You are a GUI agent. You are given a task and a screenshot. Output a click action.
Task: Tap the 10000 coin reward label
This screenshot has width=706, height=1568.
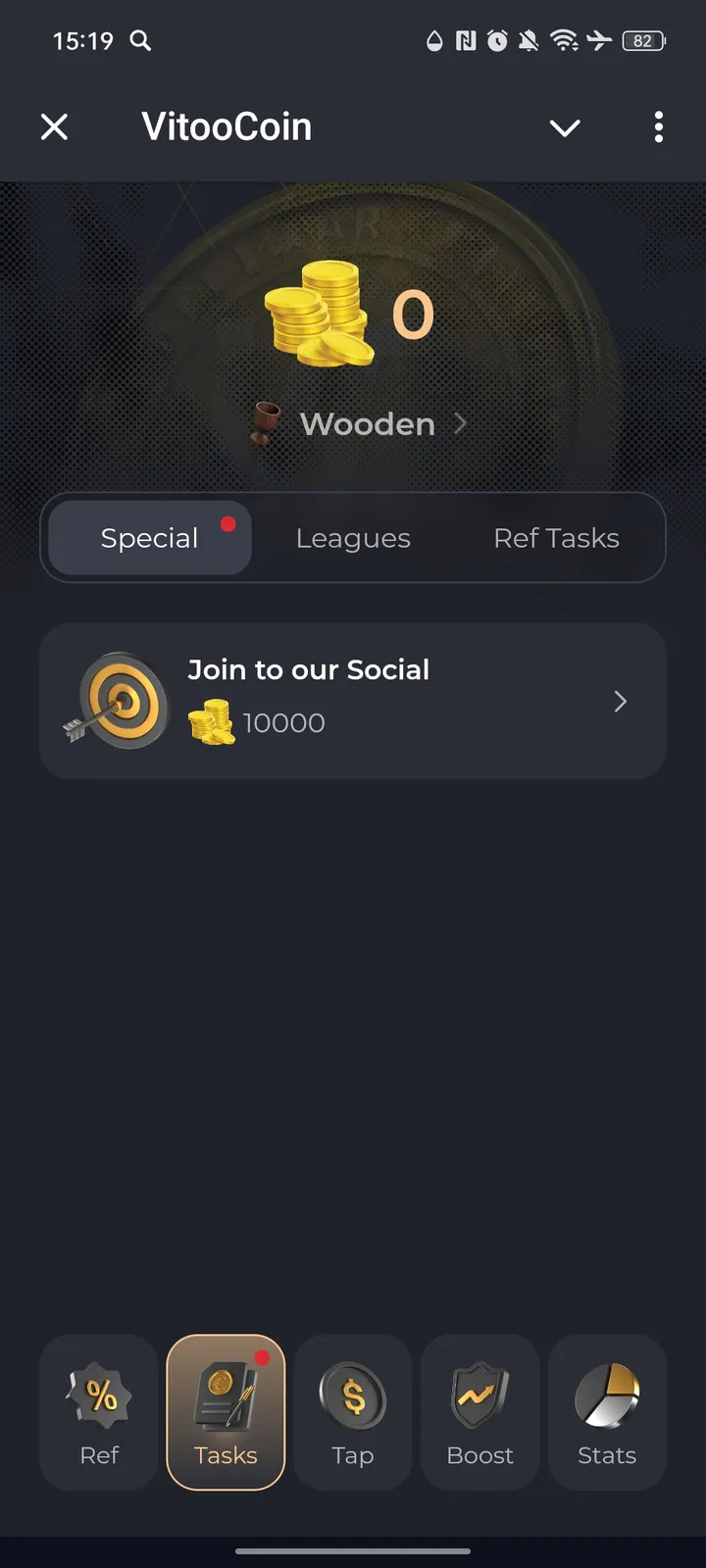[x=284, y=722]
